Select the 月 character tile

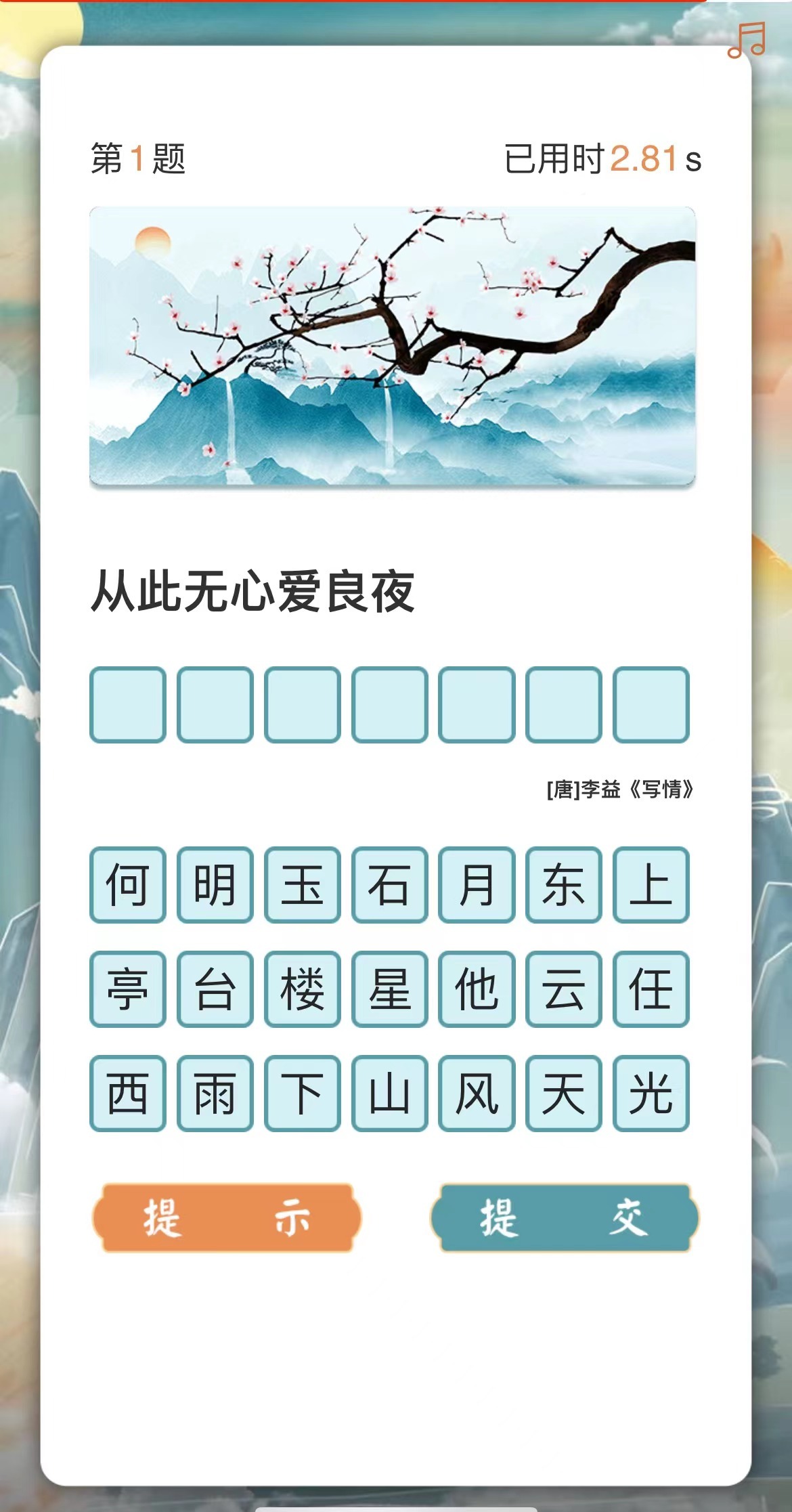[477, 884]
